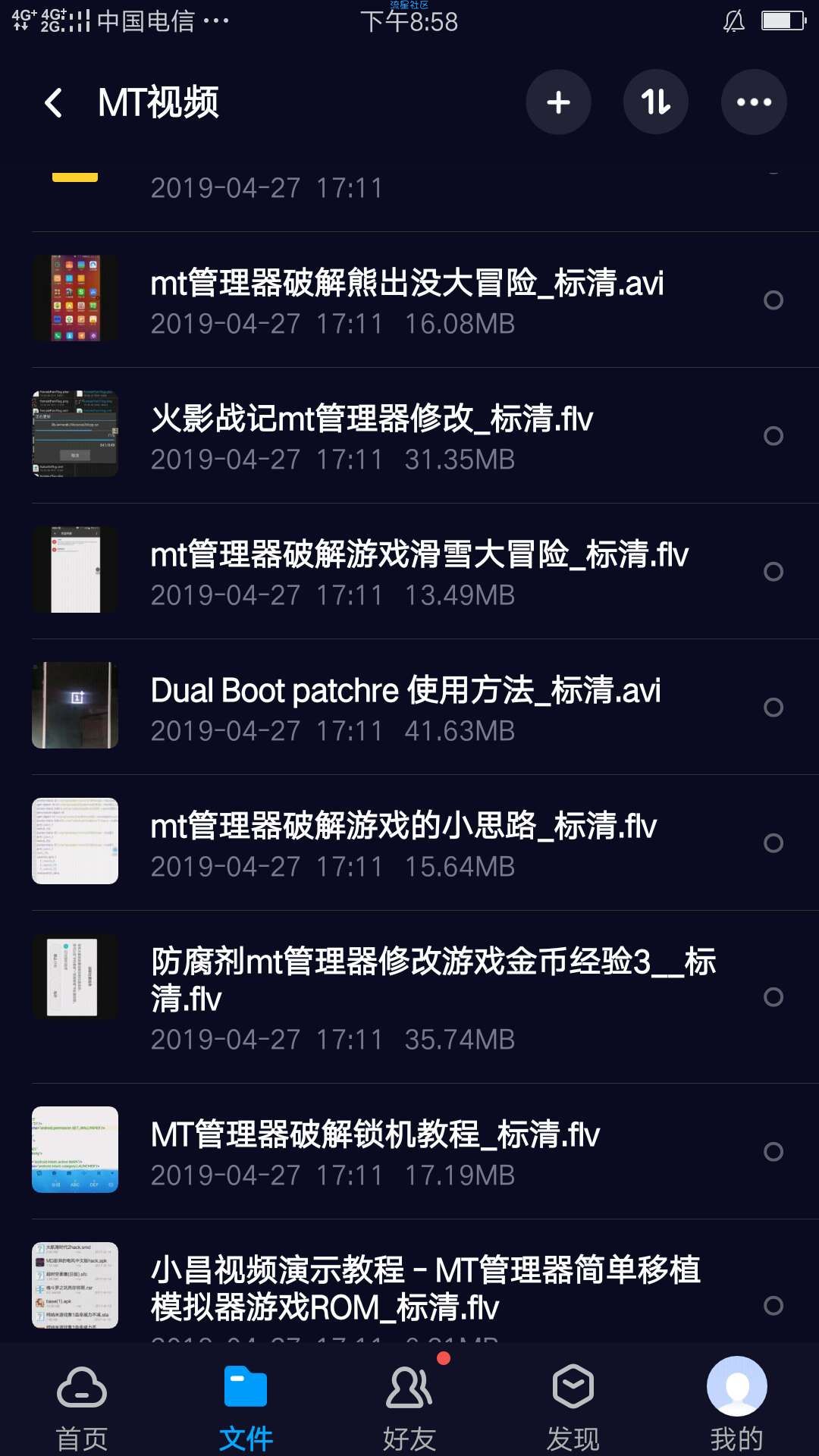Screen dimensions: 819x1456
Task: Open mt管理器破解游戏的小思路 video
Action: (x=403, y=843)
